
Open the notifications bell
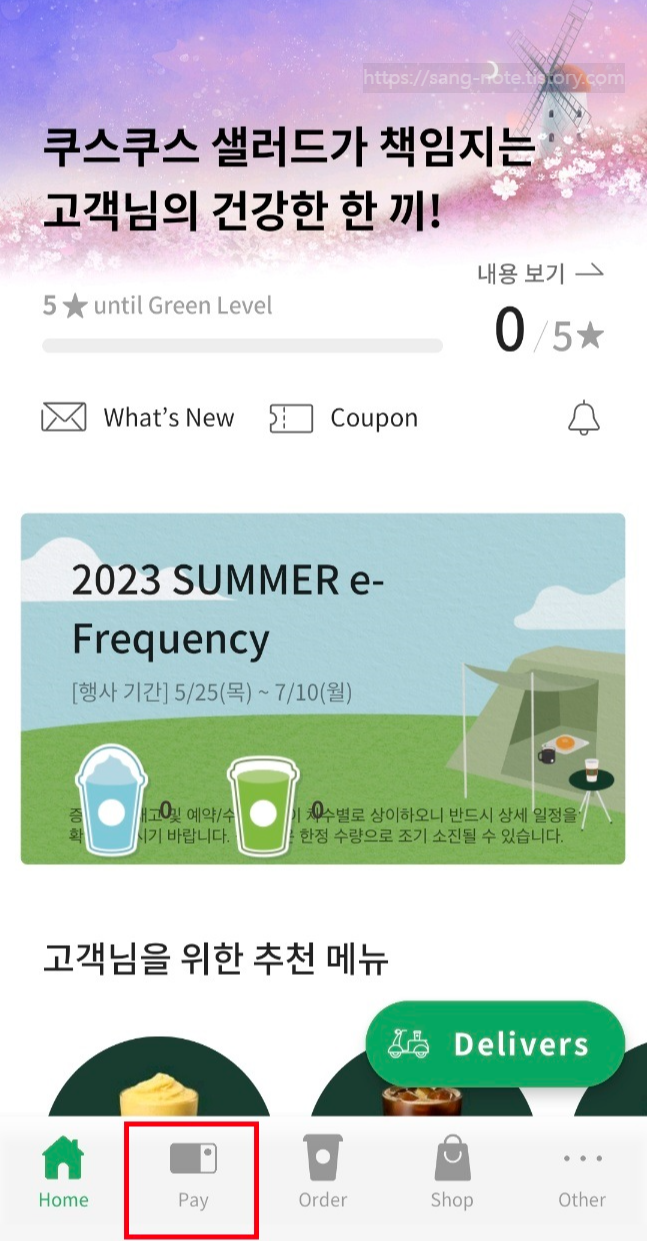(584, 418)
